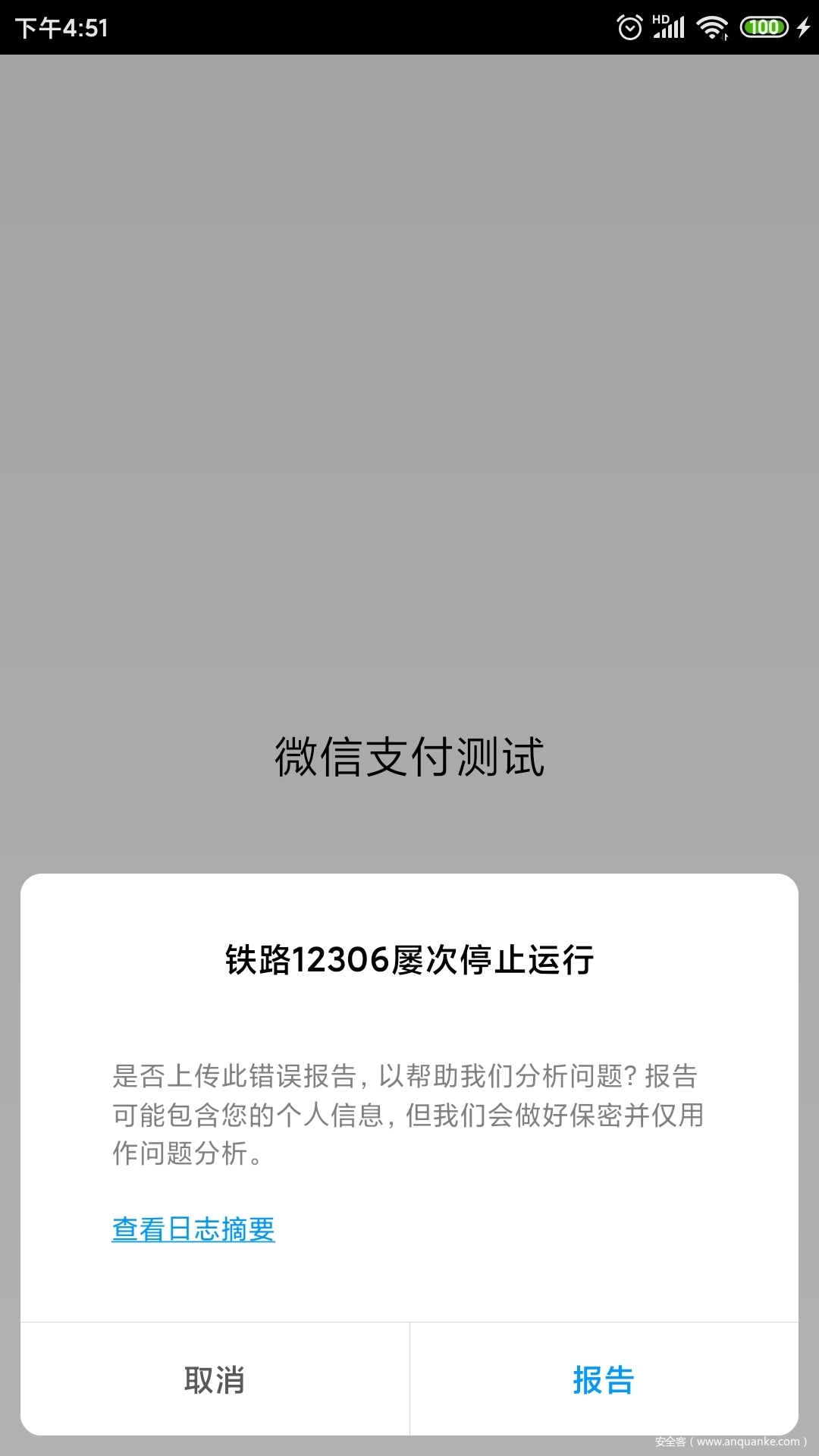Tap 报告 to upload the error report
The image size is (819, 1456).
pyautogui.click(x=604, y=1379)
